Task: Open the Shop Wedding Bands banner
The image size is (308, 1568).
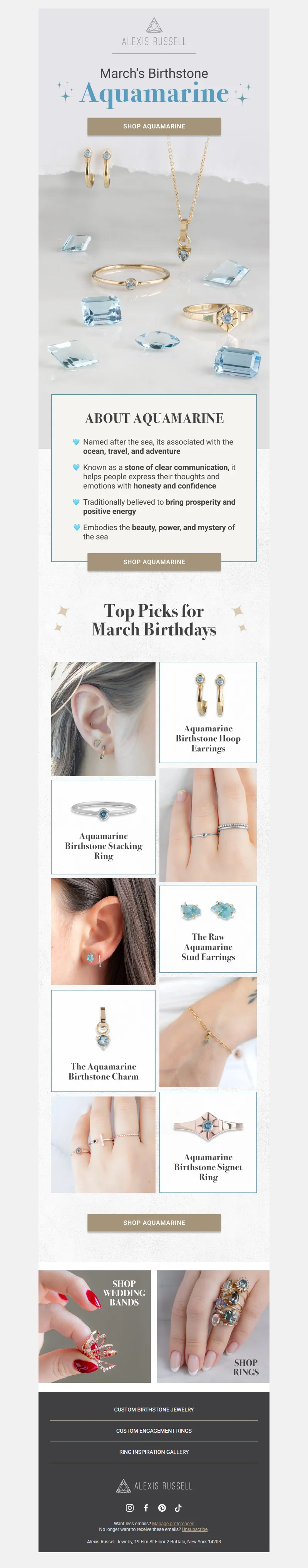Action: click(x=95, y=1326)
